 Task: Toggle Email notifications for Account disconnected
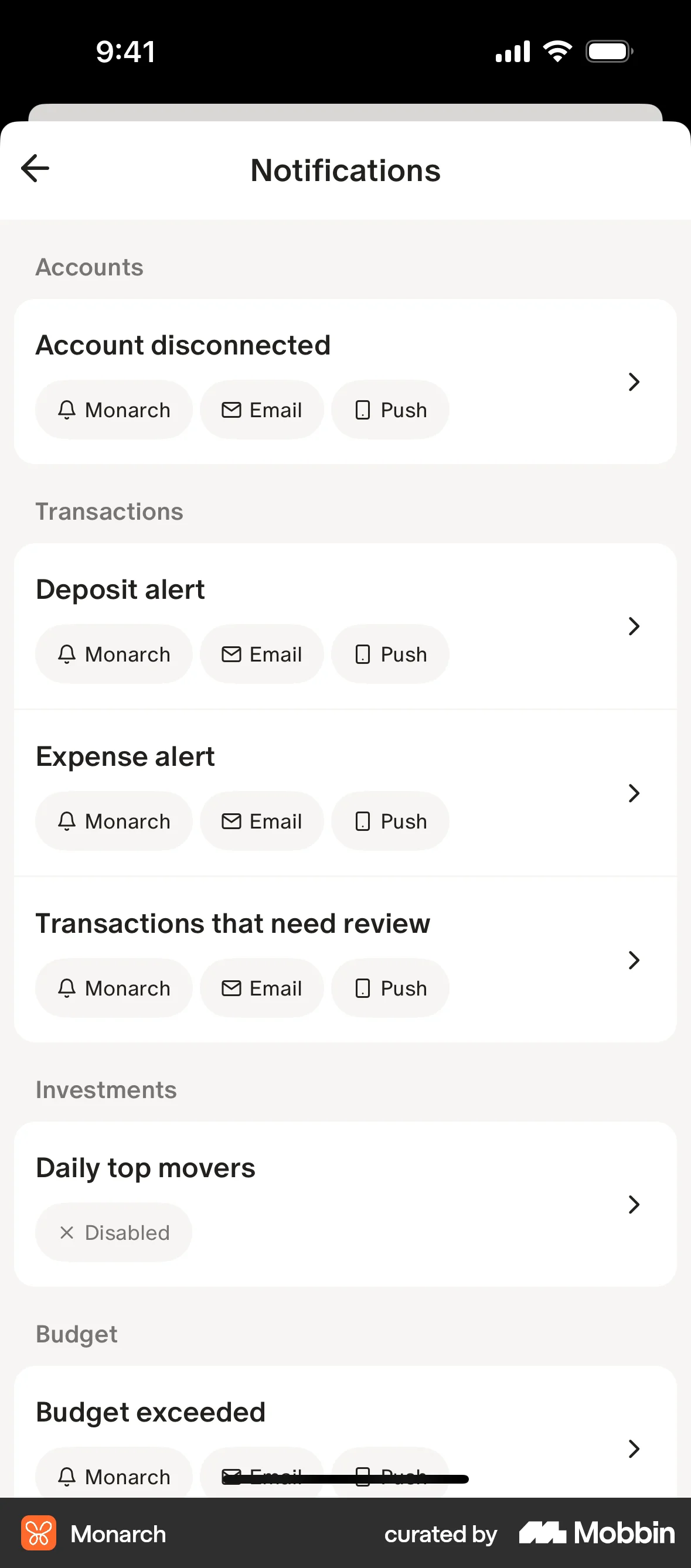click(x=261, y=409)
